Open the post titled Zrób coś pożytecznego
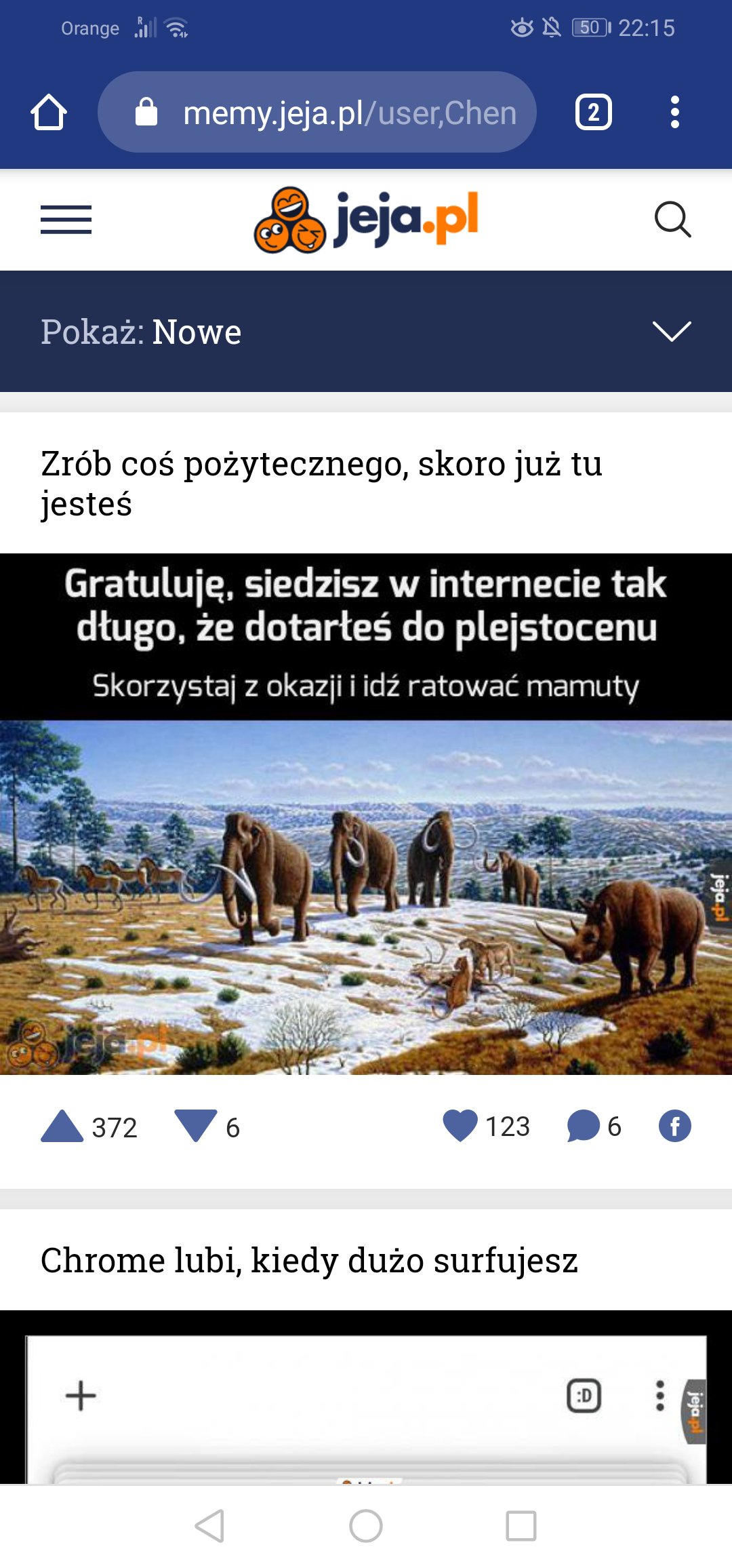 [x=321, y=484]
